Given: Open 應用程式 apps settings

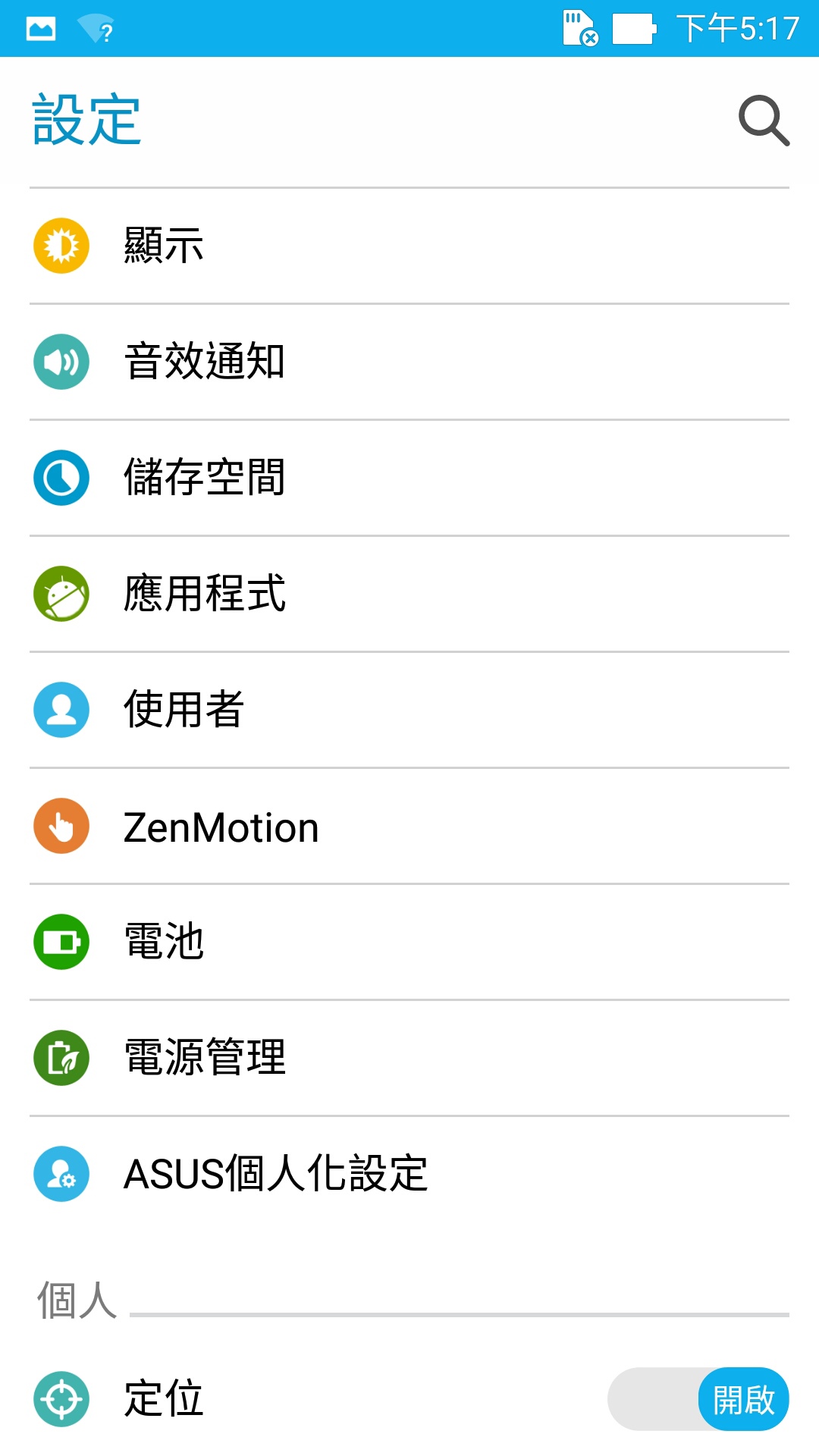Looking at the screenshot, I should [409, 594].
